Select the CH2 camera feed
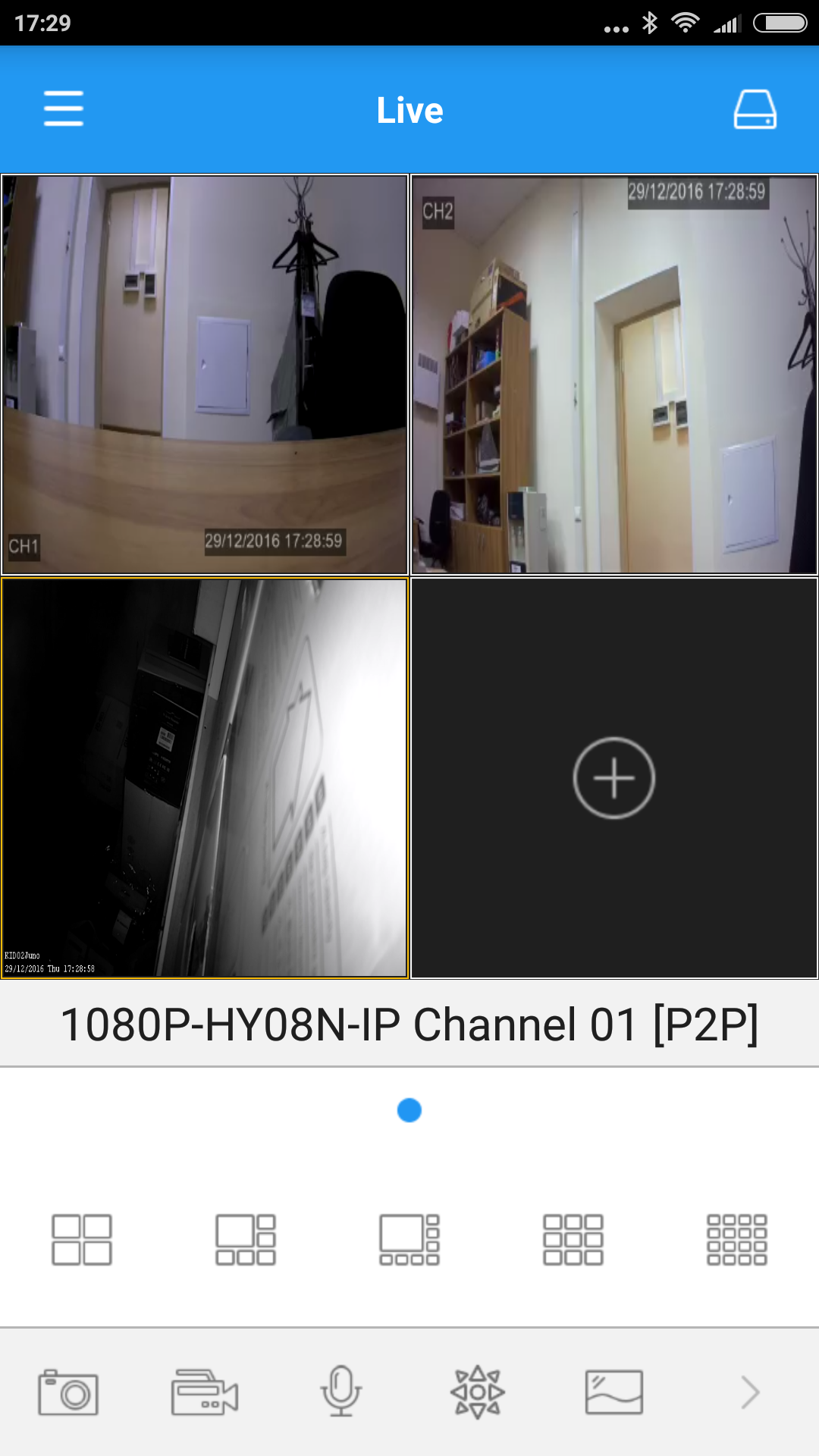This screenshot has width=819, height=1456. pyautogui.click(x=614, y=375)
